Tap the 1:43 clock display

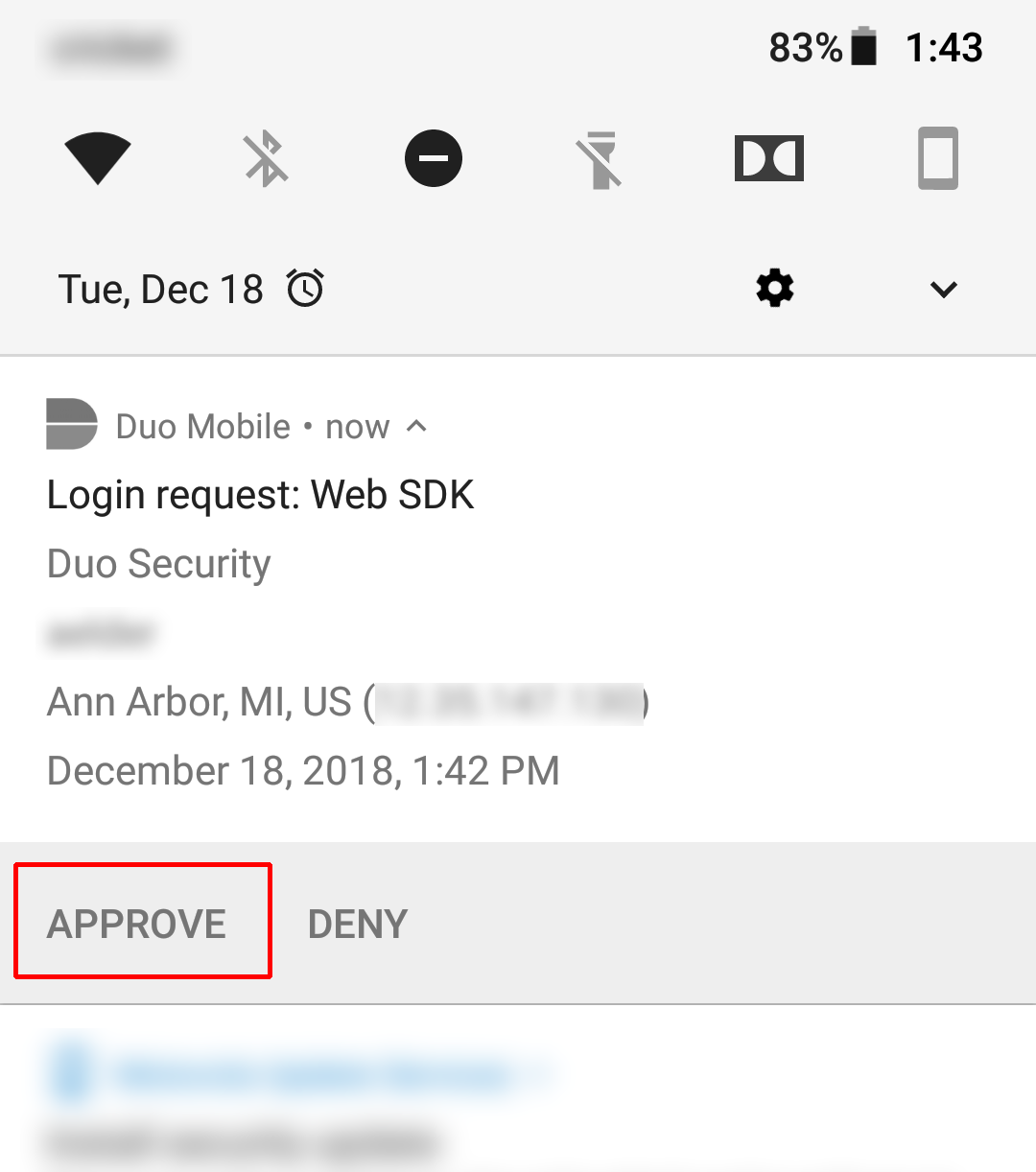pos(943,46)
